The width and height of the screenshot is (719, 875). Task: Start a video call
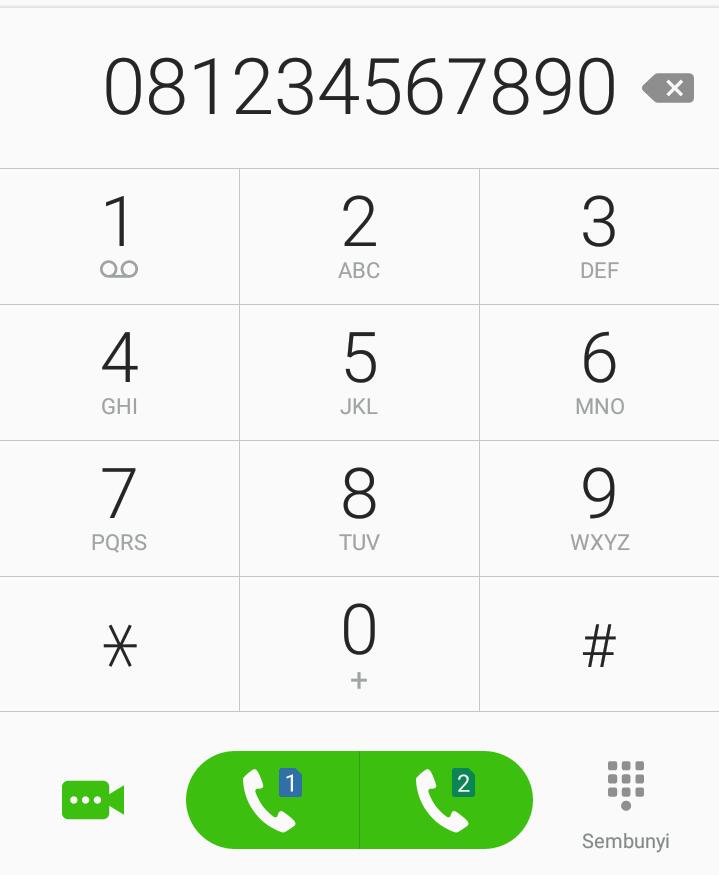click(93, 800)
